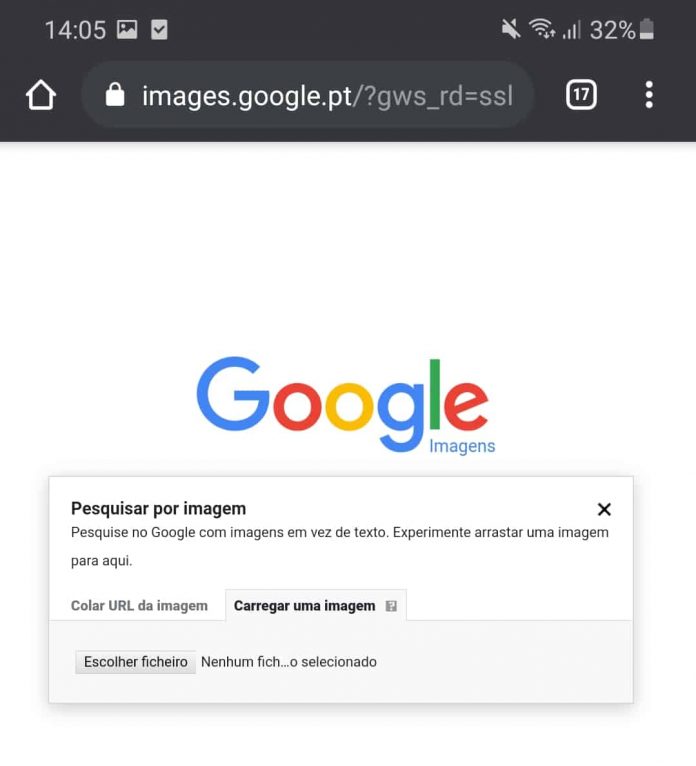This screenshot has width=696, height=766.
Task: Tap the address bar showing images.google.pt
Action: [x=308, y=96]
